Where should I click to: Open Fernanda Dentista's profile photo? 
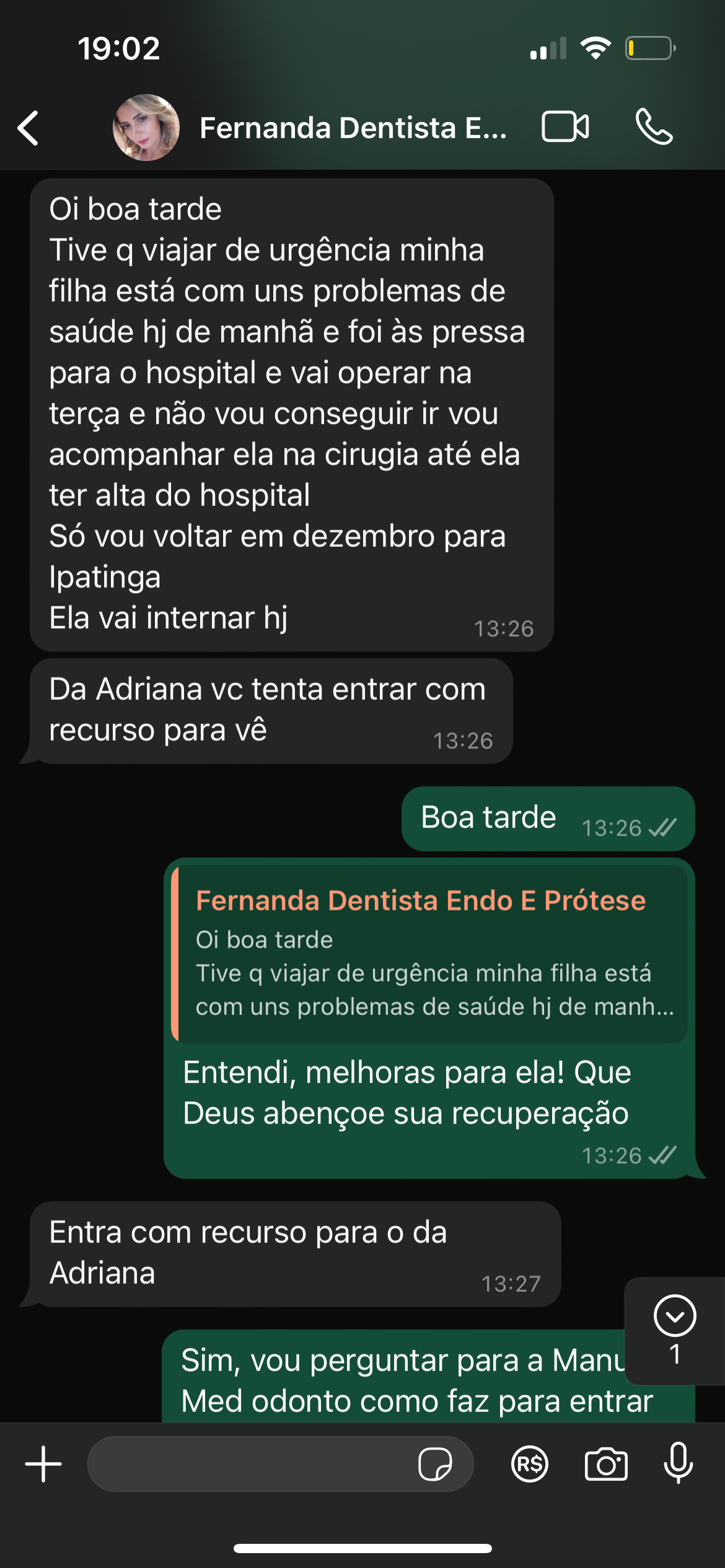point(146,128)
